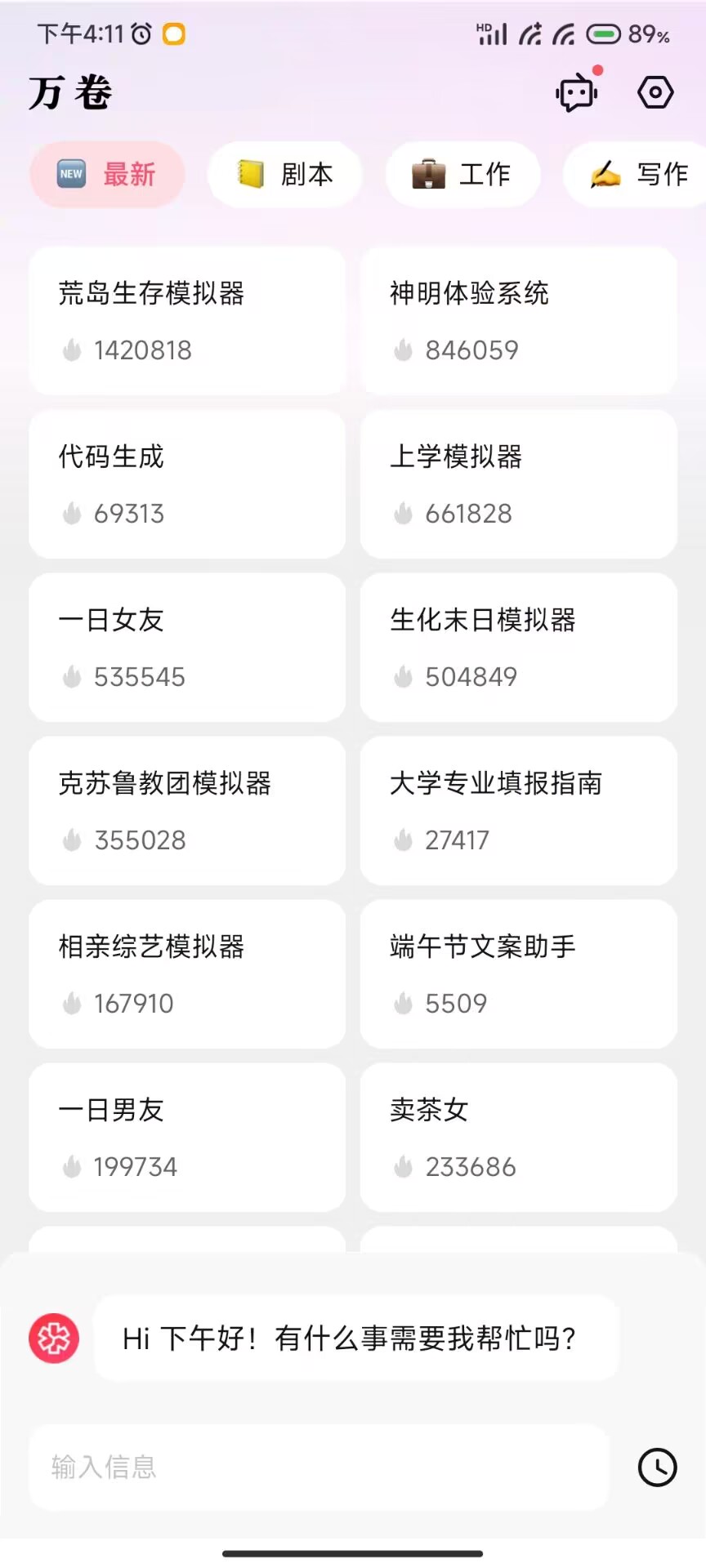This screenshot has height=1568, width=706.
Task: Open the chatbot icon with red dot
Action: click(577, 93)
